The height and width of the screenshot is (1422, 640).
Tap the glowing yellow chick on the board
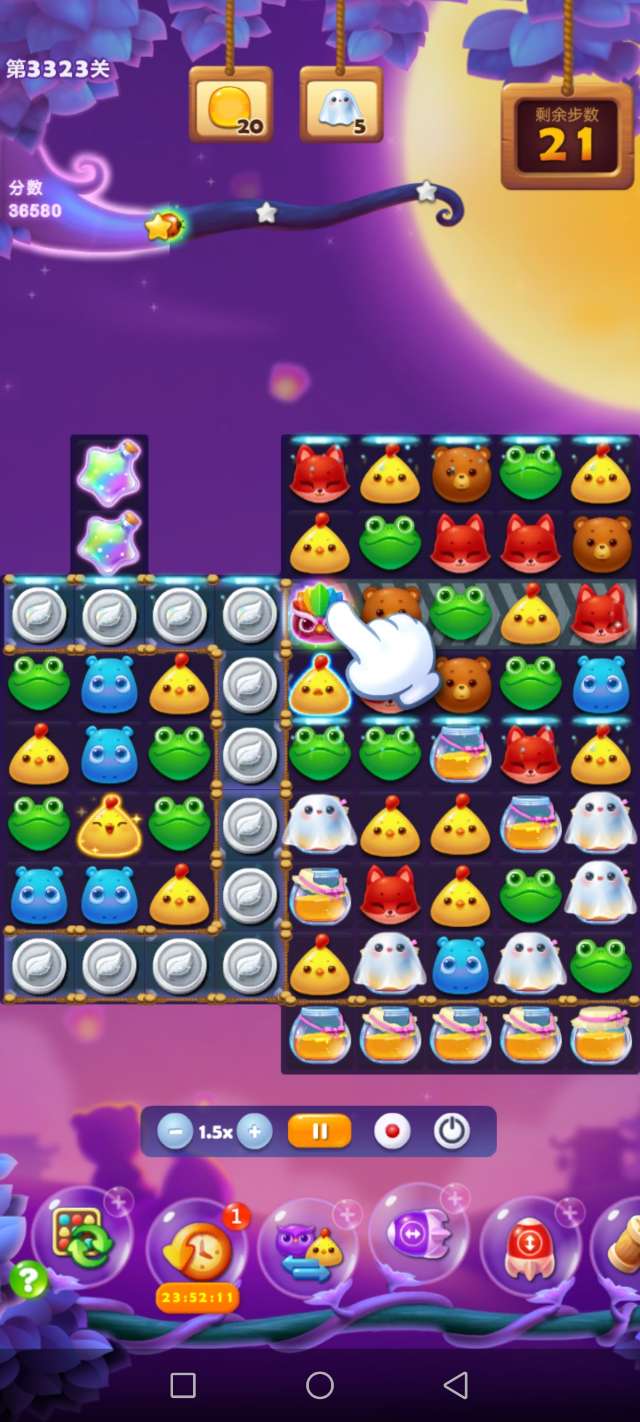pos(109,825)
